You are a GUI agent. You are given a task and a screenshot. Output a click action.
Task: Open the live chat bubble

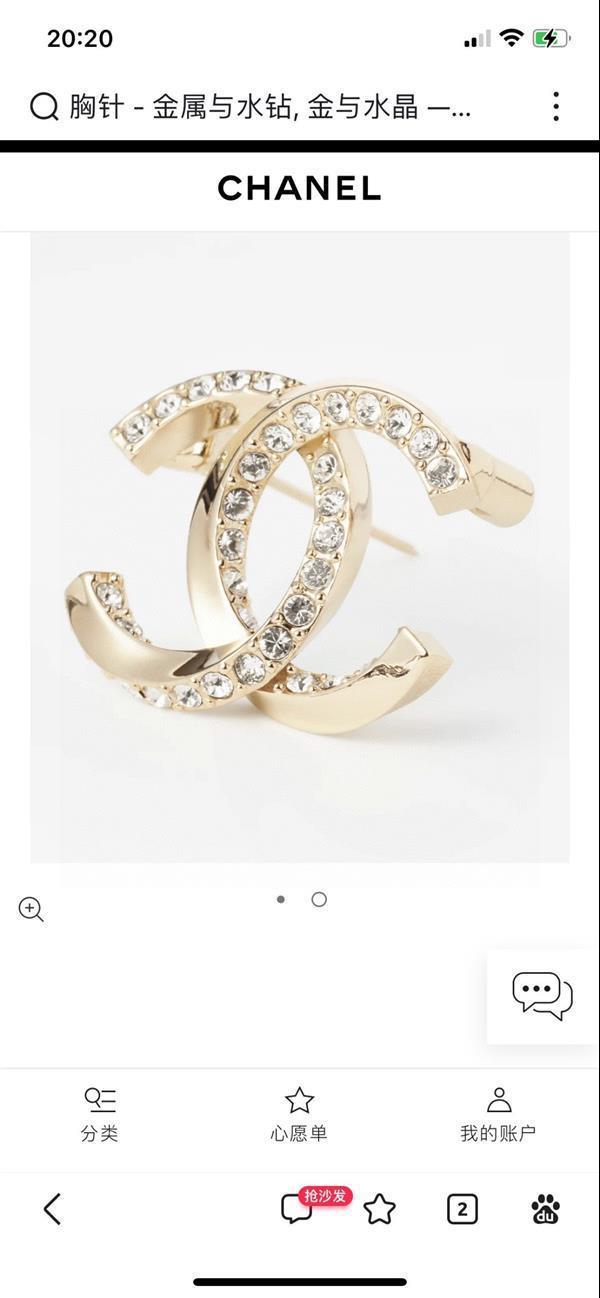542,996
